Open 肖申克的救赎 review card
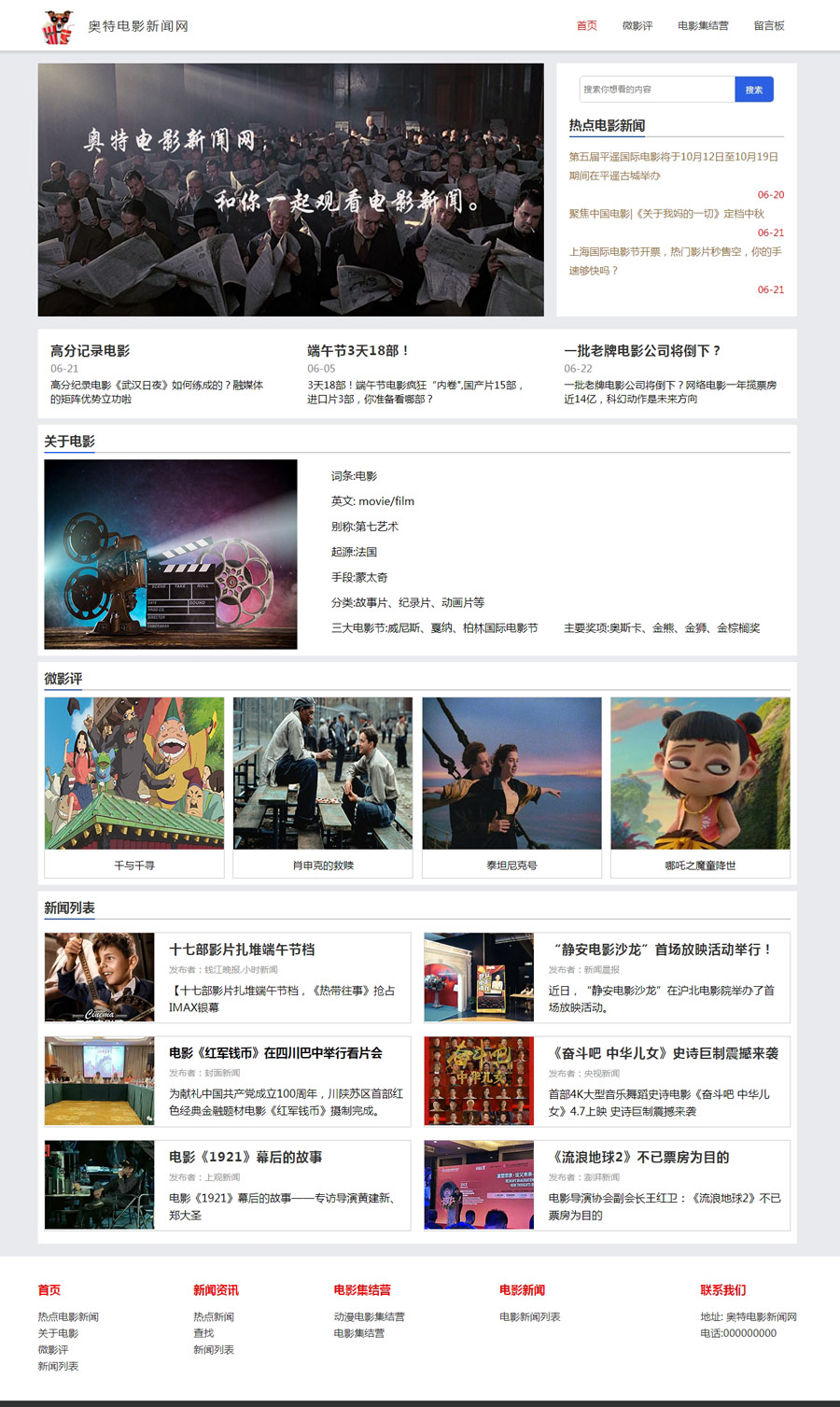Image resolution: width=840 pixels, height=1407 pixels. coord(323,787)
